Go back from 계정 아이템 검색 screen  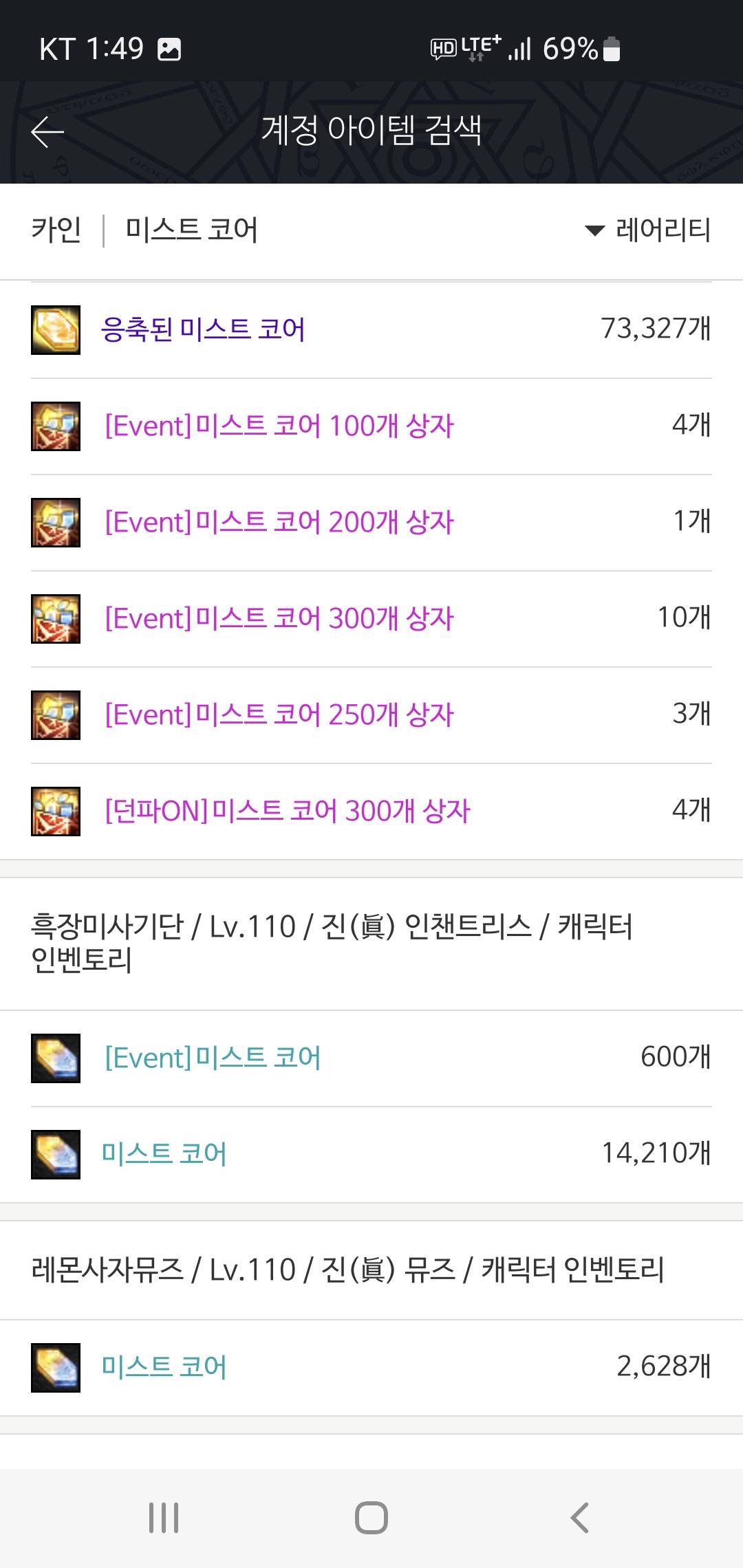point(47,131)
